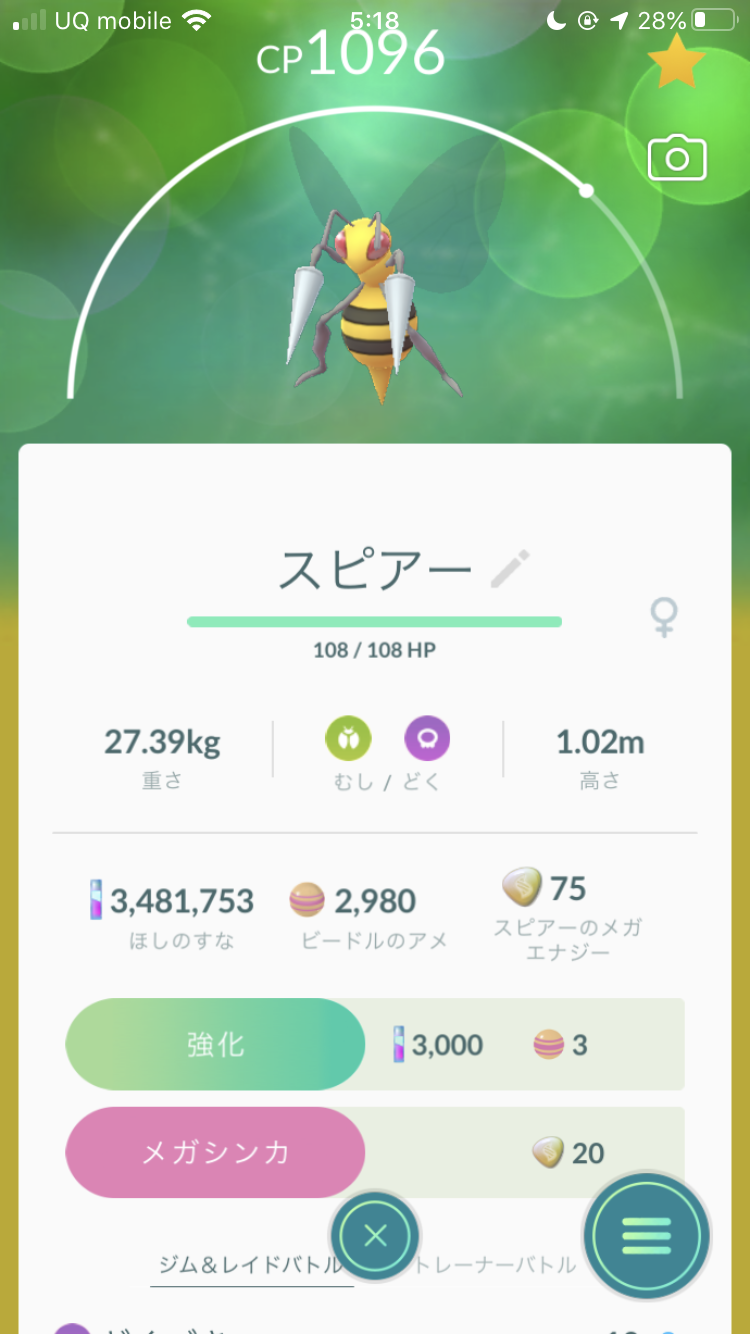Screen dimensions: 750x1334
Task: Tap the 強化 power up button
Action: click(215, 1045)
